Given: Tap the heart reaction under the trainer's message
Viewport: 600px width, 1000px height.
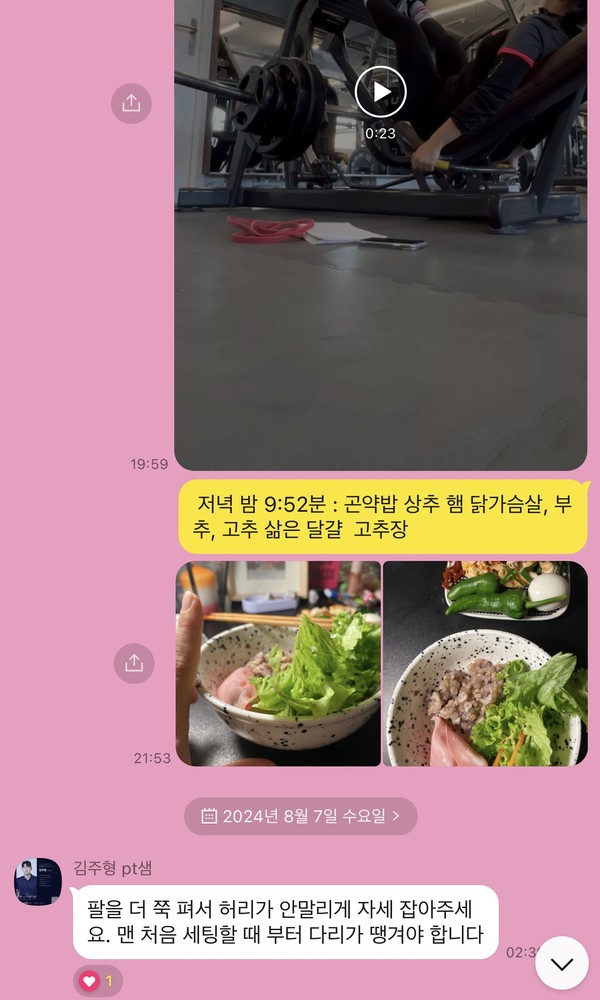Looking at the screenshot, I should tap(97, 981).
